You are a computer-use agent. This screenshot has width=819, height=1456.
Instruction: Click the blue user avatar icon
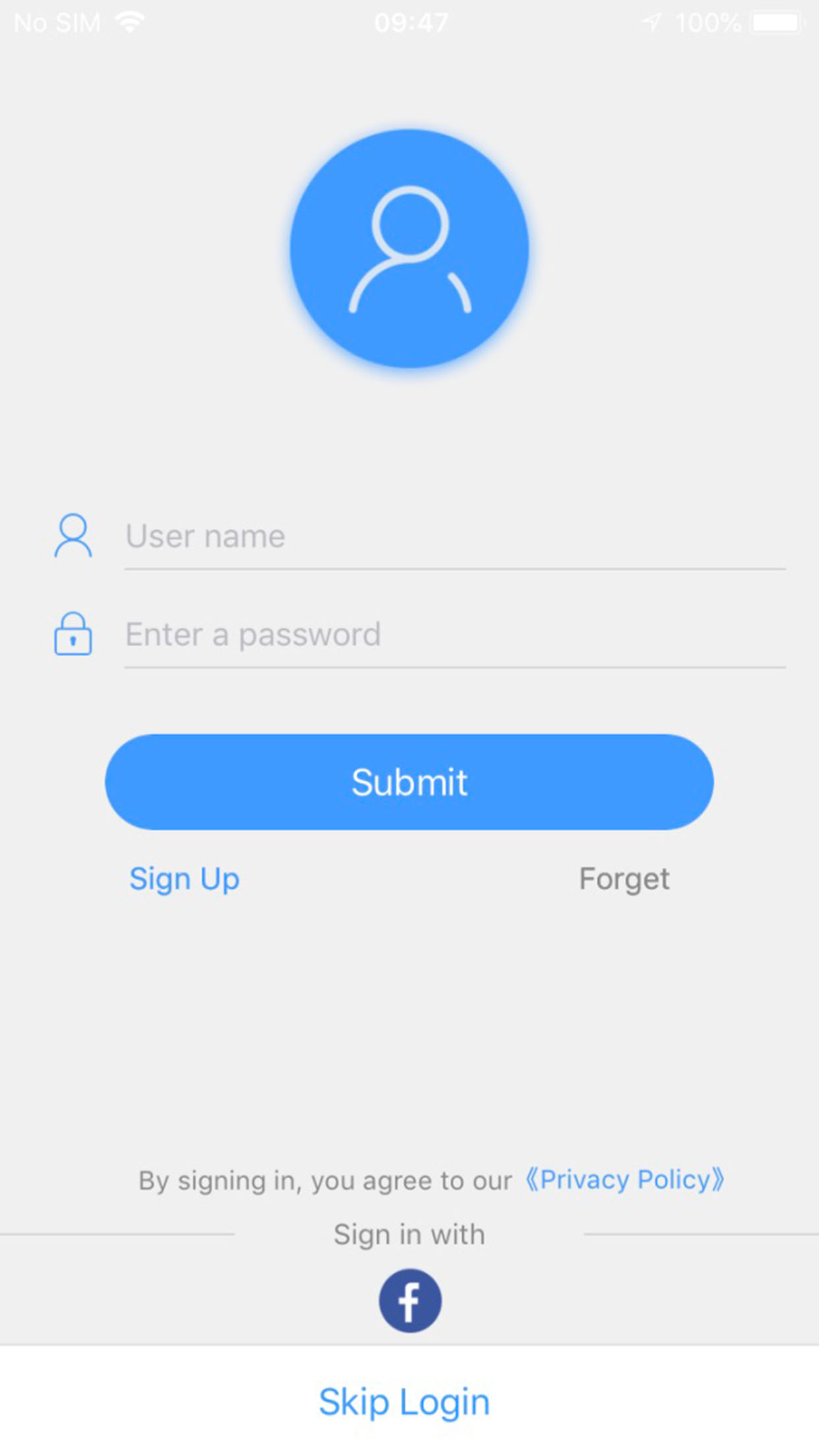409,247
